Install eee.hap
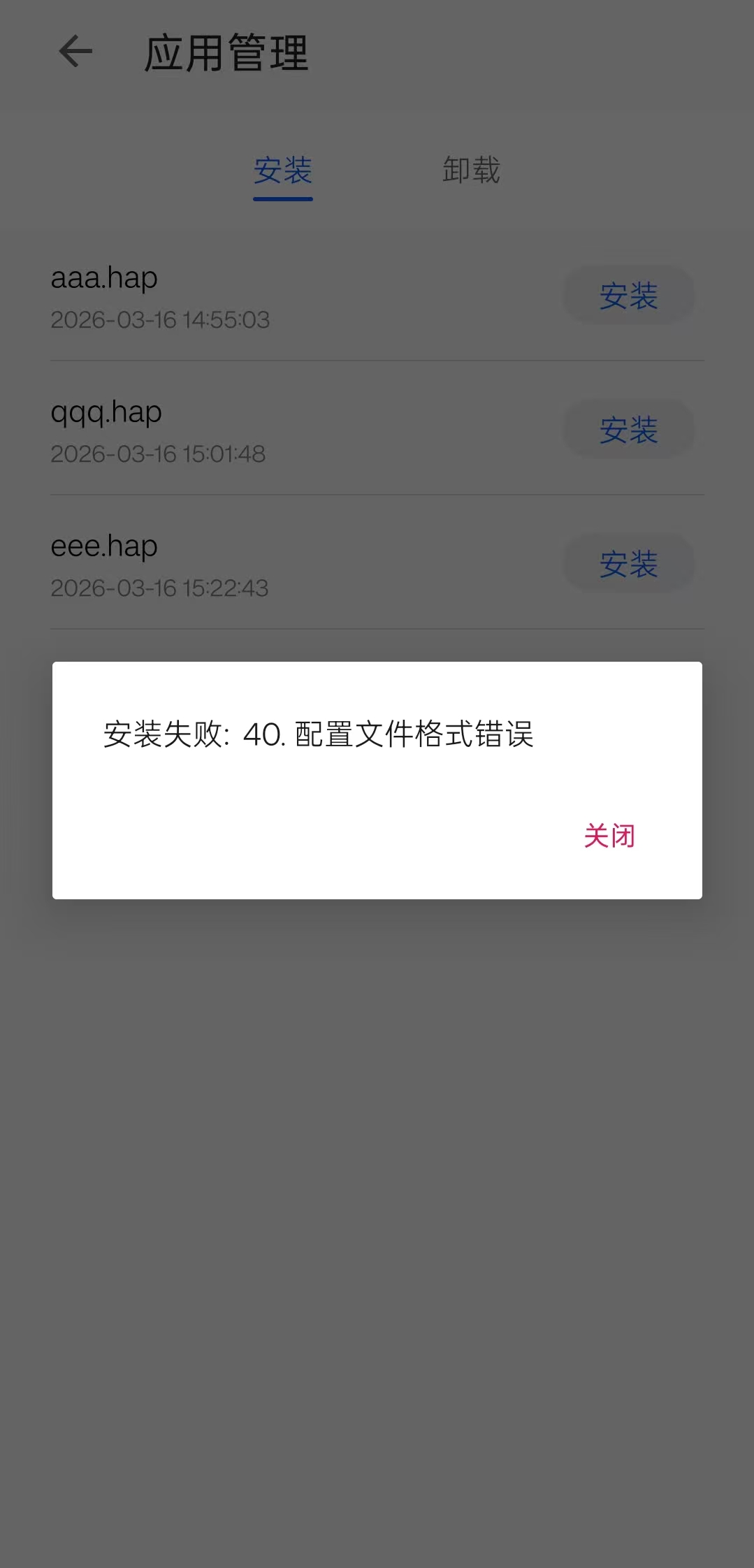This screenshot has height=1568, width=754. [628, 564]
